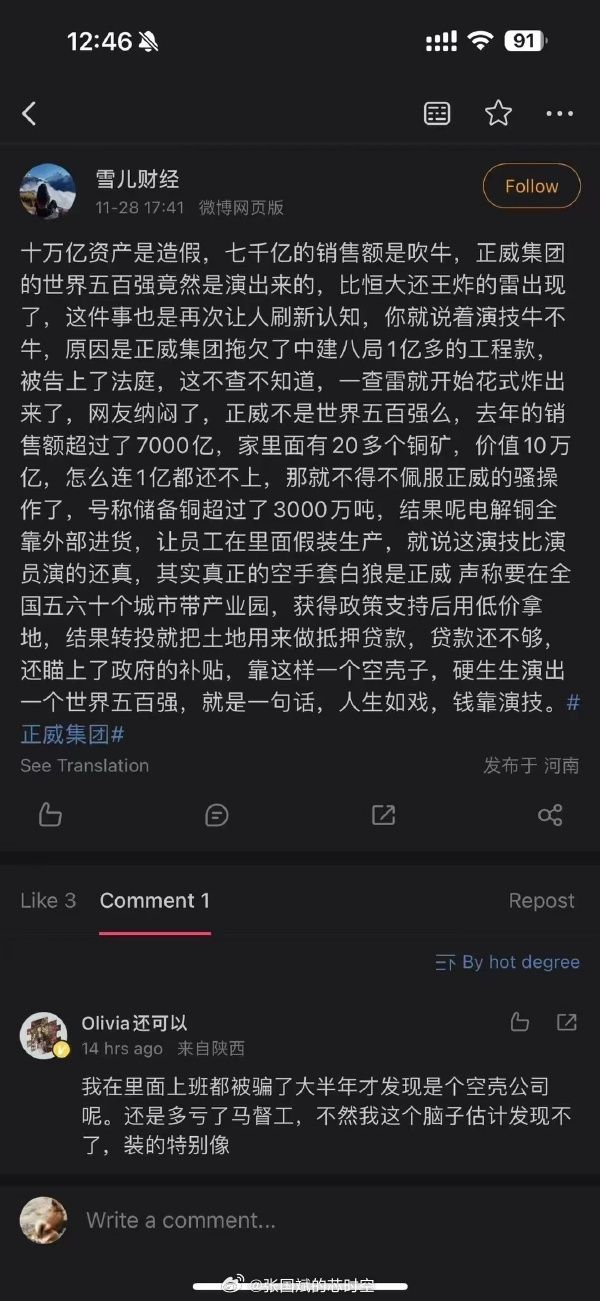
Task: Select the Comment 1 tab
Action: [155, 900]
